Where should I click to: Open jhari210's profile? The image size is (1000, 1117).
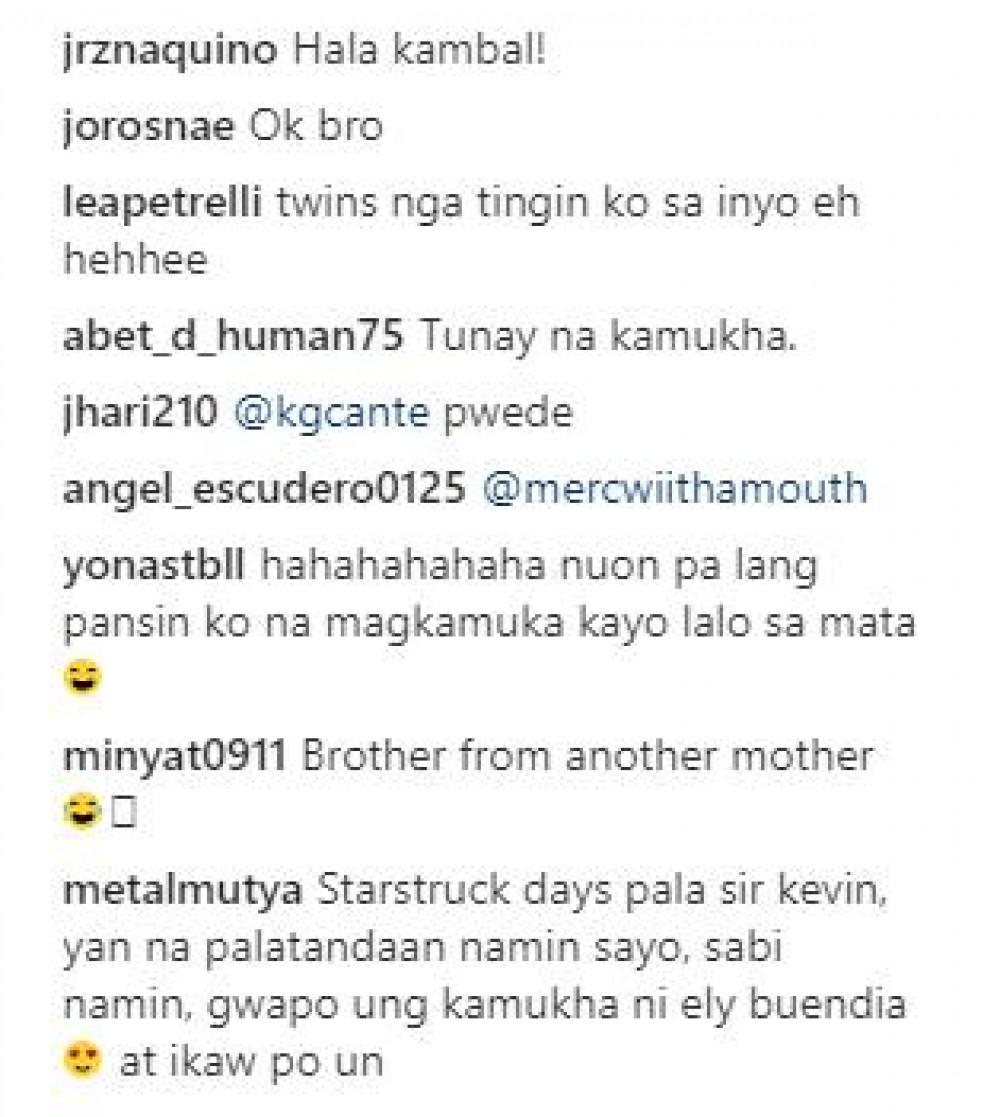click(x=139, y=413)
